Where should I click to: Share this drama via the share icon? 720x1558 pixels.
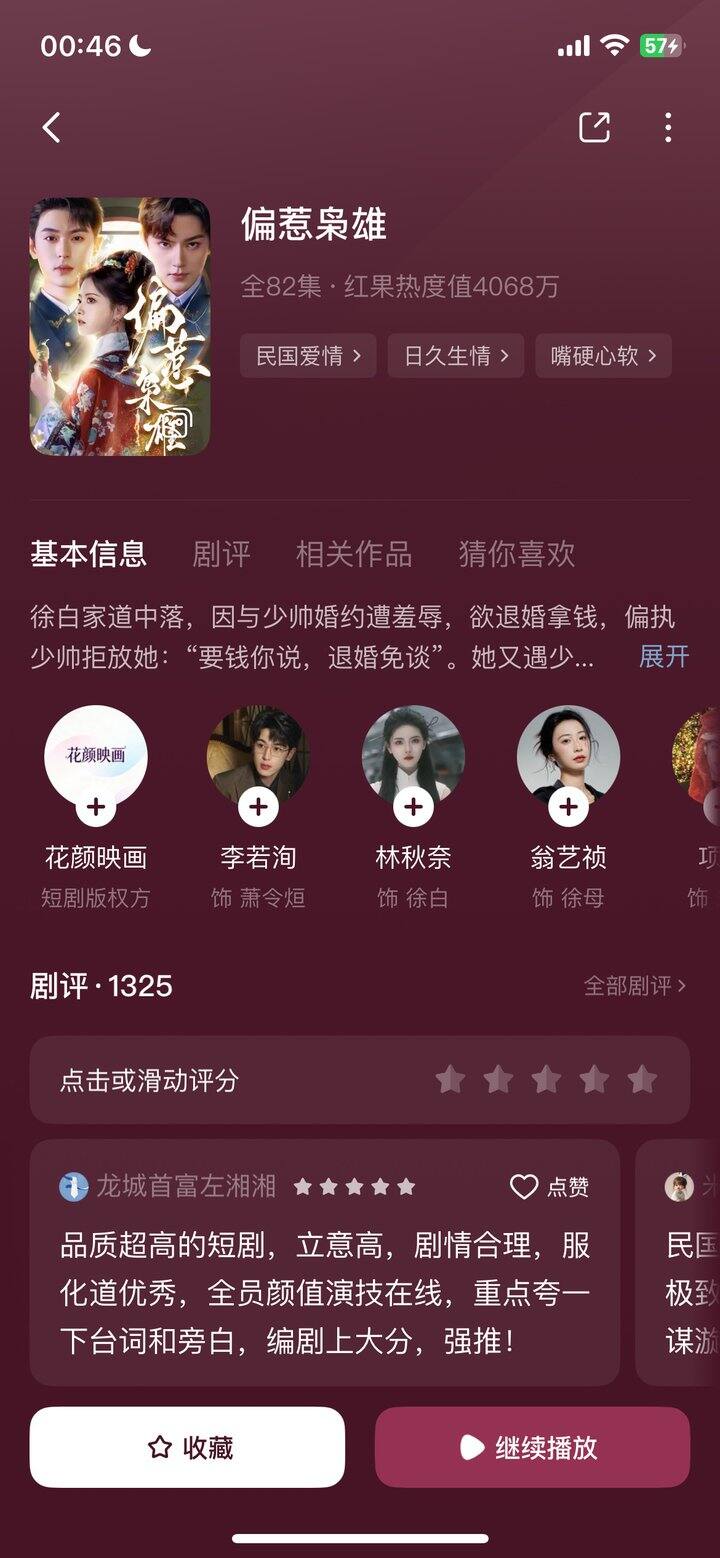[x=594, y=127]
